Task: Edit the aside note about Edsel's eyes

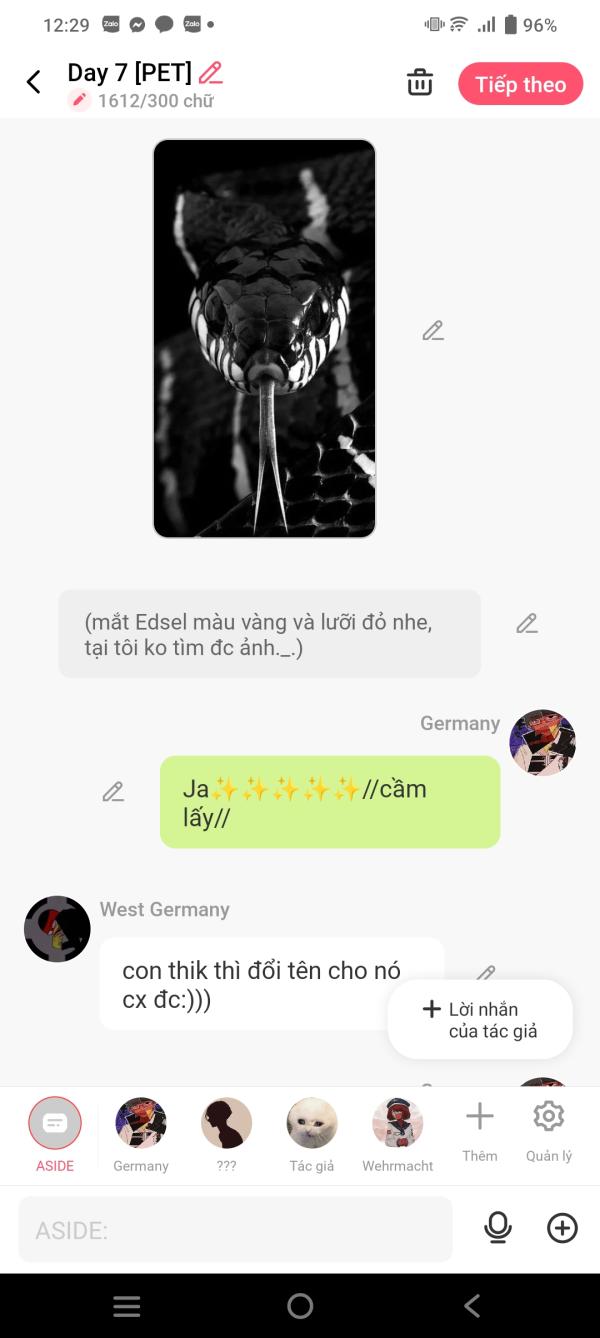Action: click(x=526, y=624)
